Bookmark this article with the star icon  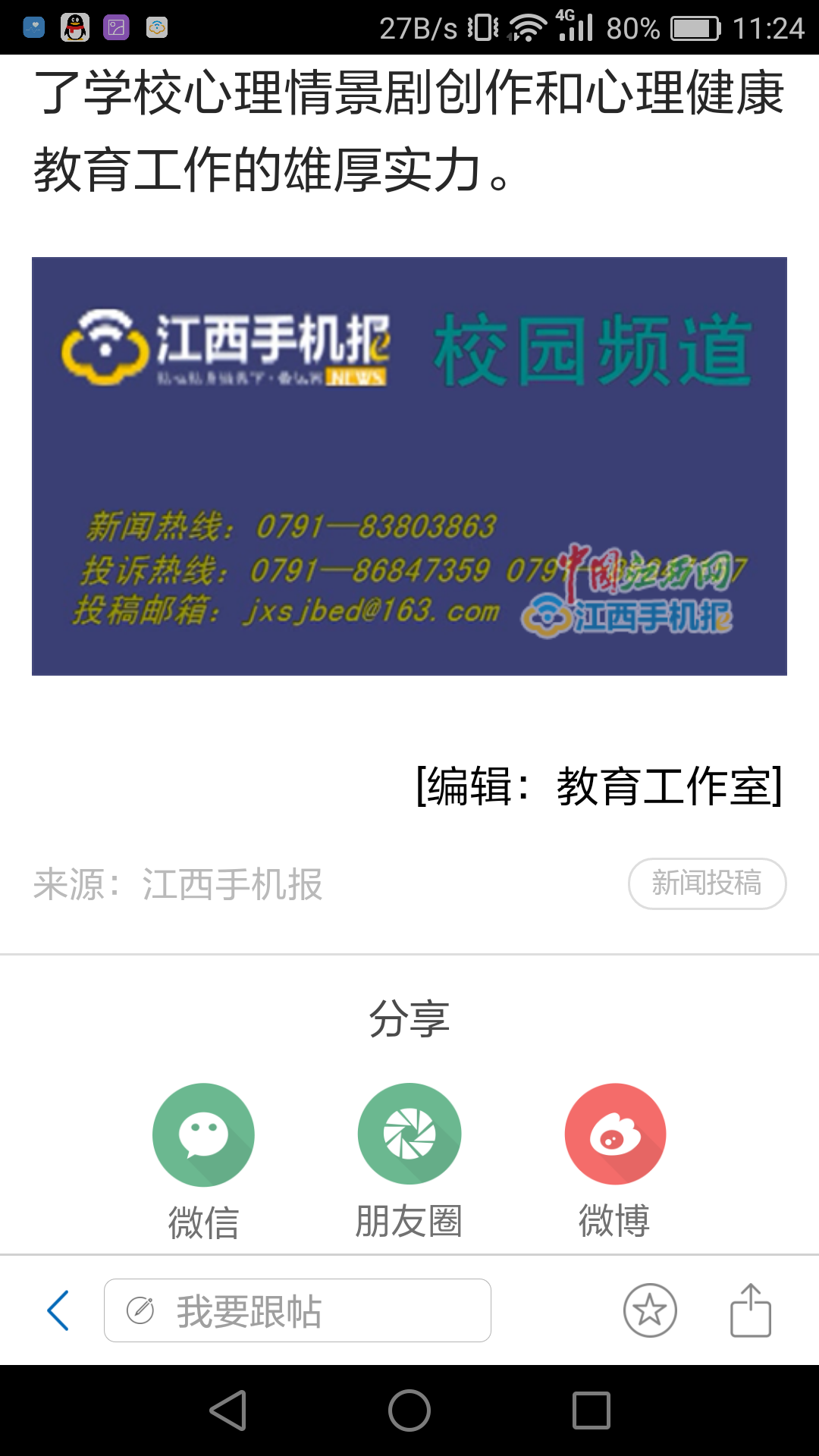[x=650, y=1310]
